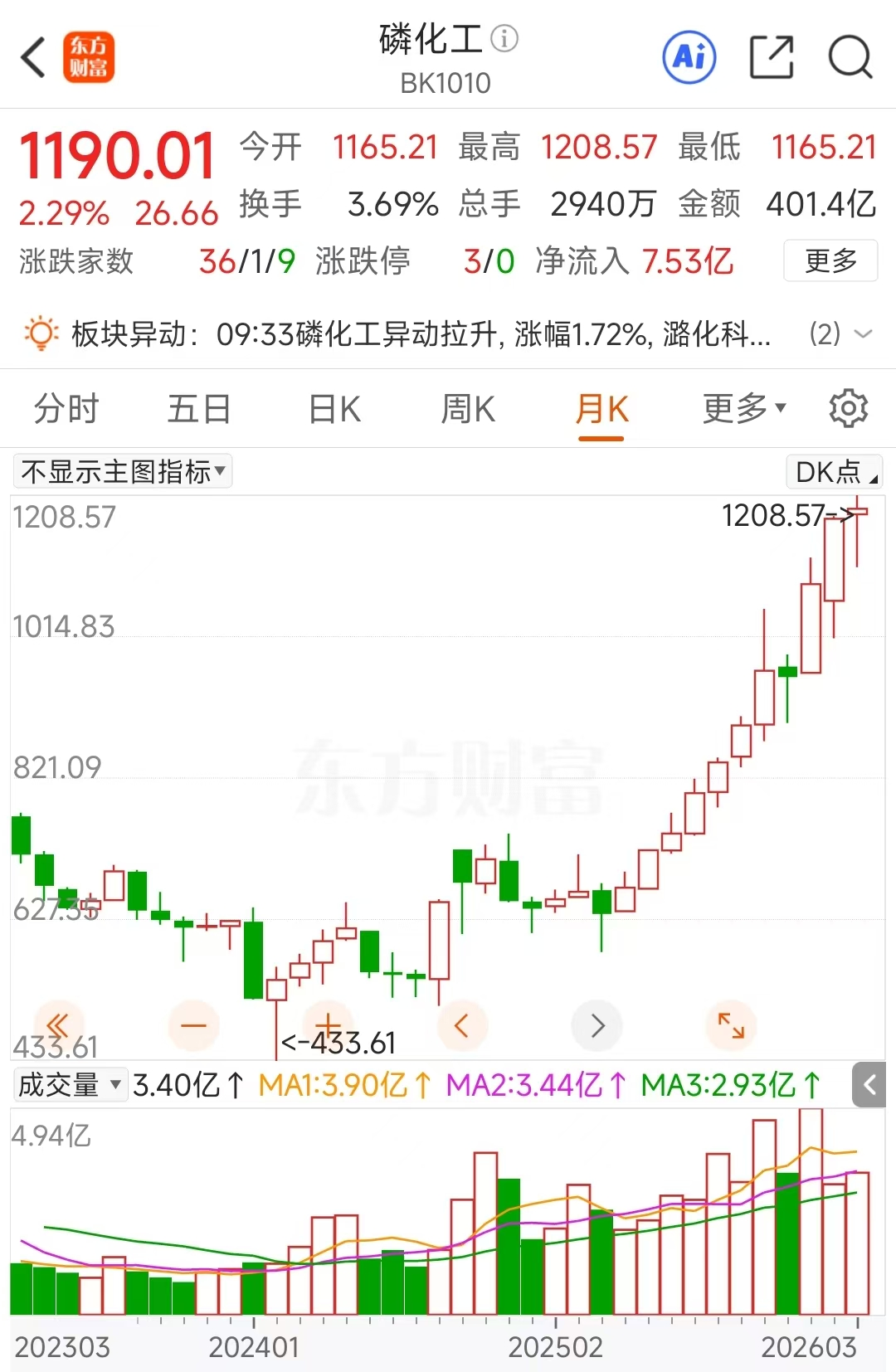Image resolution: width=896 pixels, height=1372 pixels.
Task: Toggle DK点 signal display
Action: (832, 471)
